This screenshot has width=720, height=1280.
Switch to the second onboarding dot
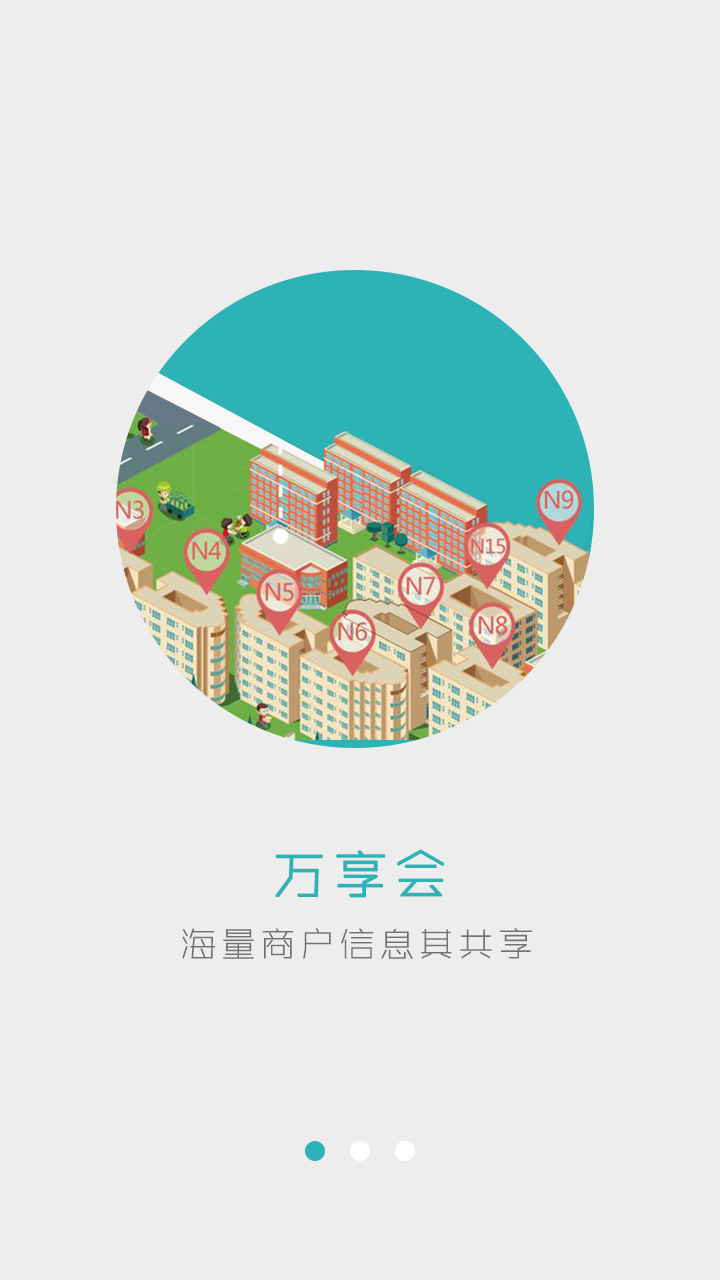point(360,1150)
